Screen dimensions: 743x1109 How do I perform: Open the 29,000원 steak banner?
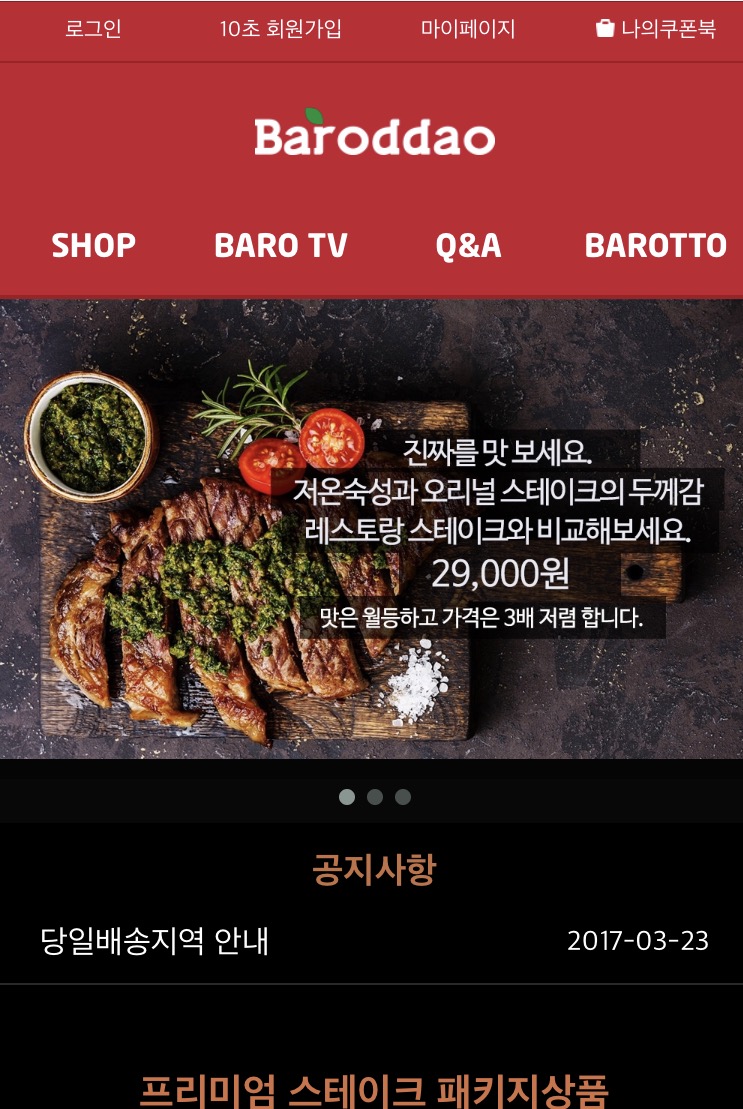(x=372, y=528)
